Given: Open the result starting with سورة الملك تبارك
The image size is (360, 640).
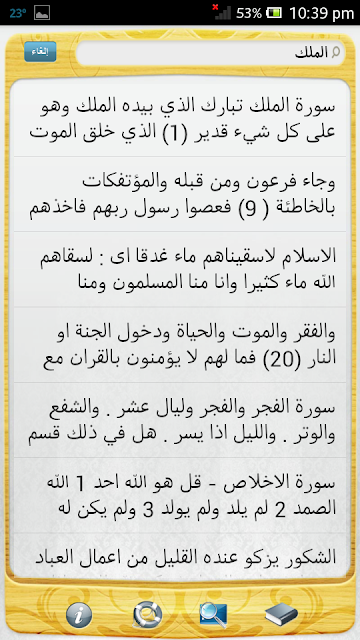Looking at the screenshot, I should click(x=180, y=119).
